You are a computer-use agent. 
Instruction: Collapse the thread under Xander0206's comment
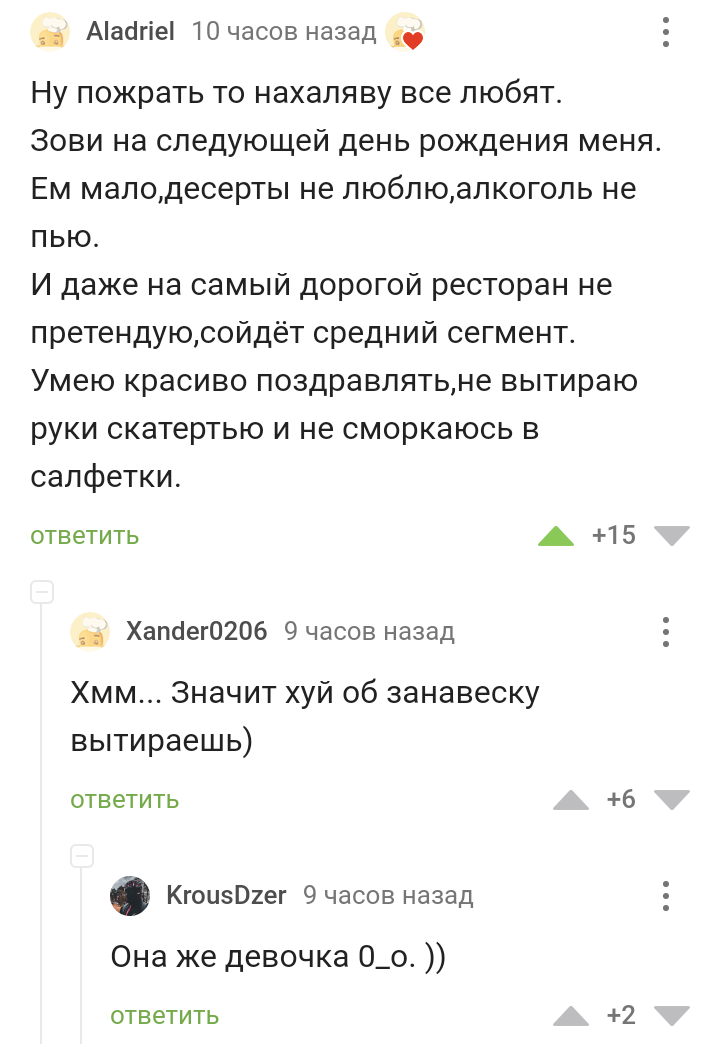82,856
